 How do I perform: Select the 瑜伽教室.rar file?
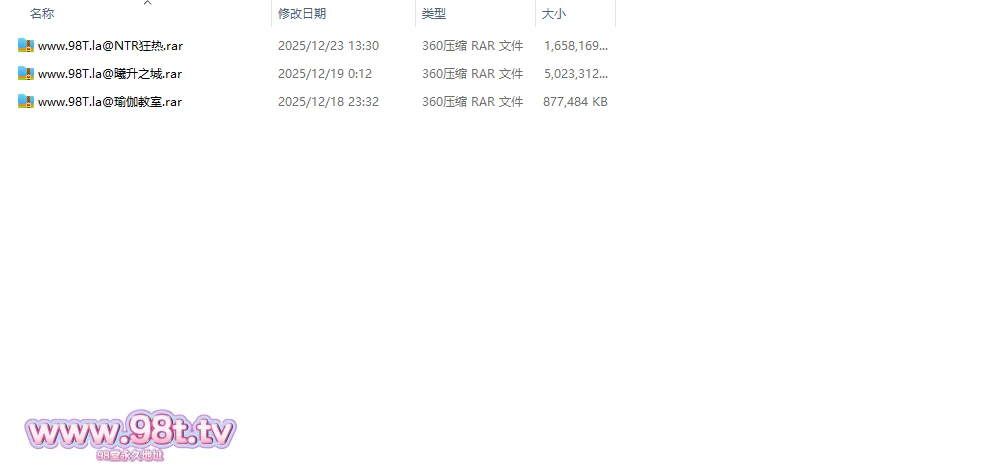click(x=110, y=102)
